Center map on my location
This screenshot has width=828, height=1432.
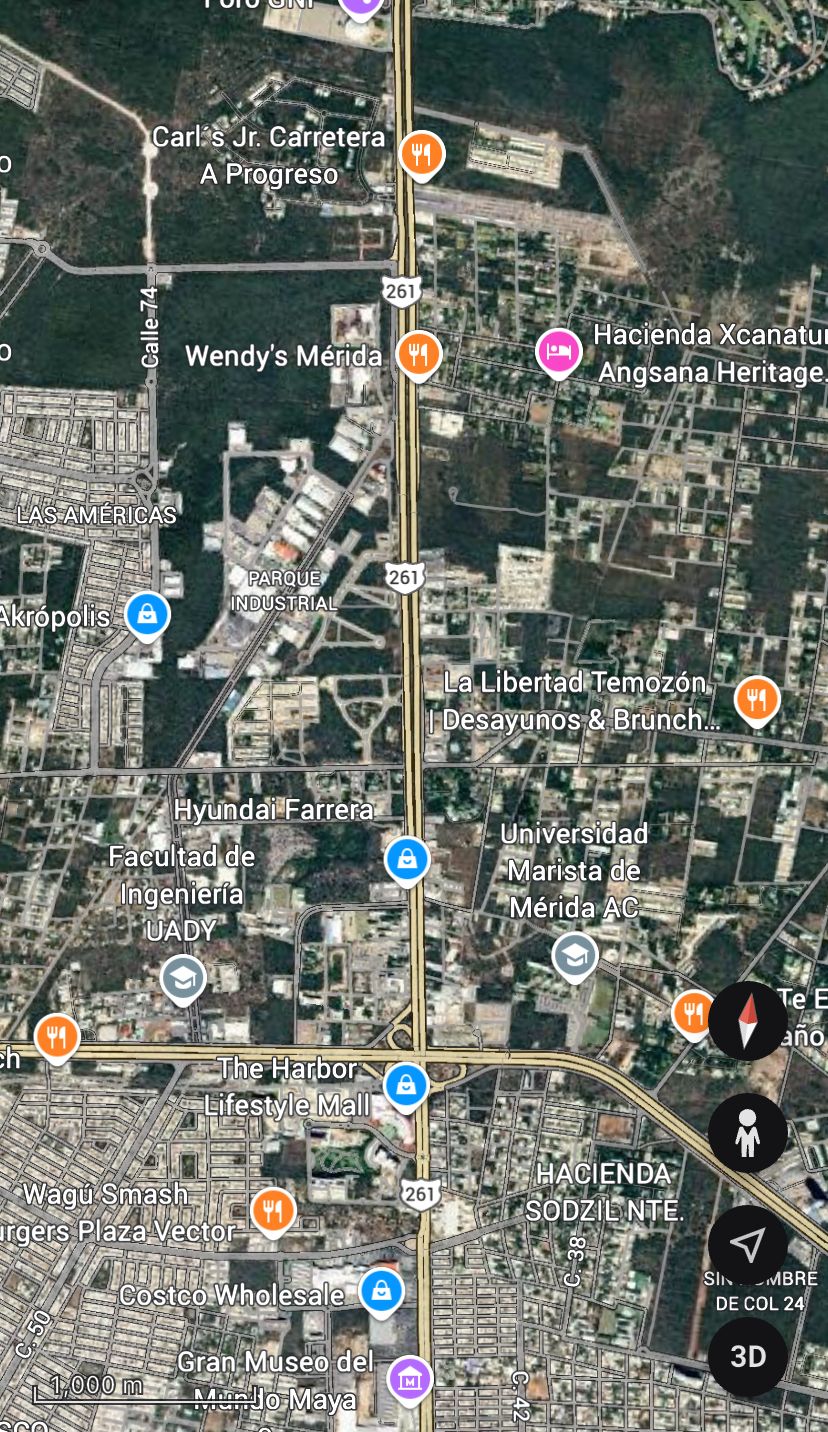click(x=748, y=1245)
